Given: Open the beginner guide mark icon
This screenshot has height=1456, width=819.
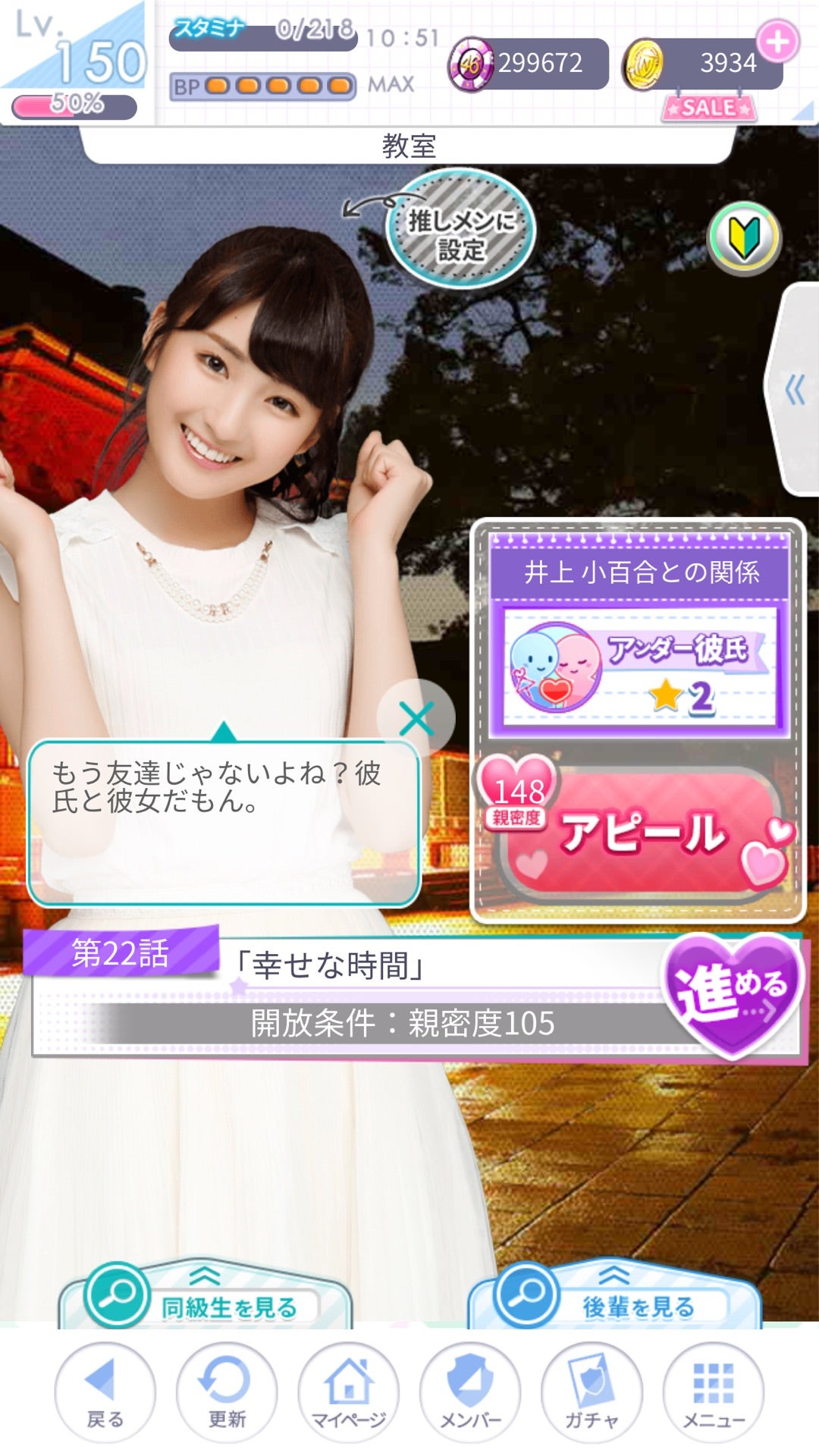Looking at the screenshot, I should (x=744, y=239).
